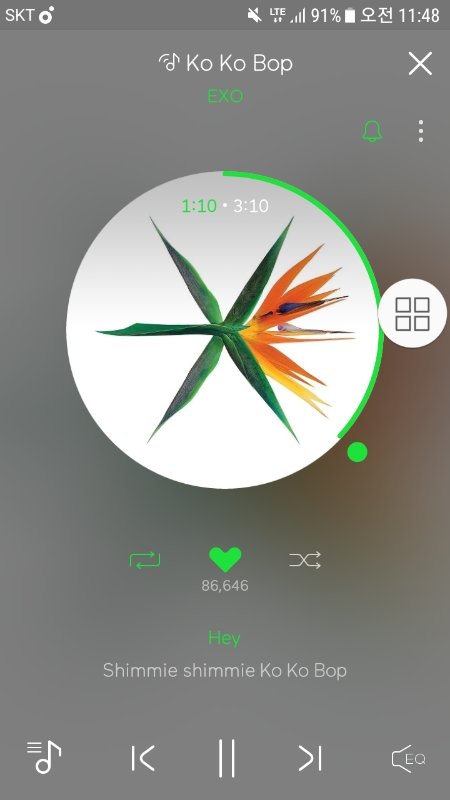
Task: Toggle the repeat mode
Action: click(145, 560)
